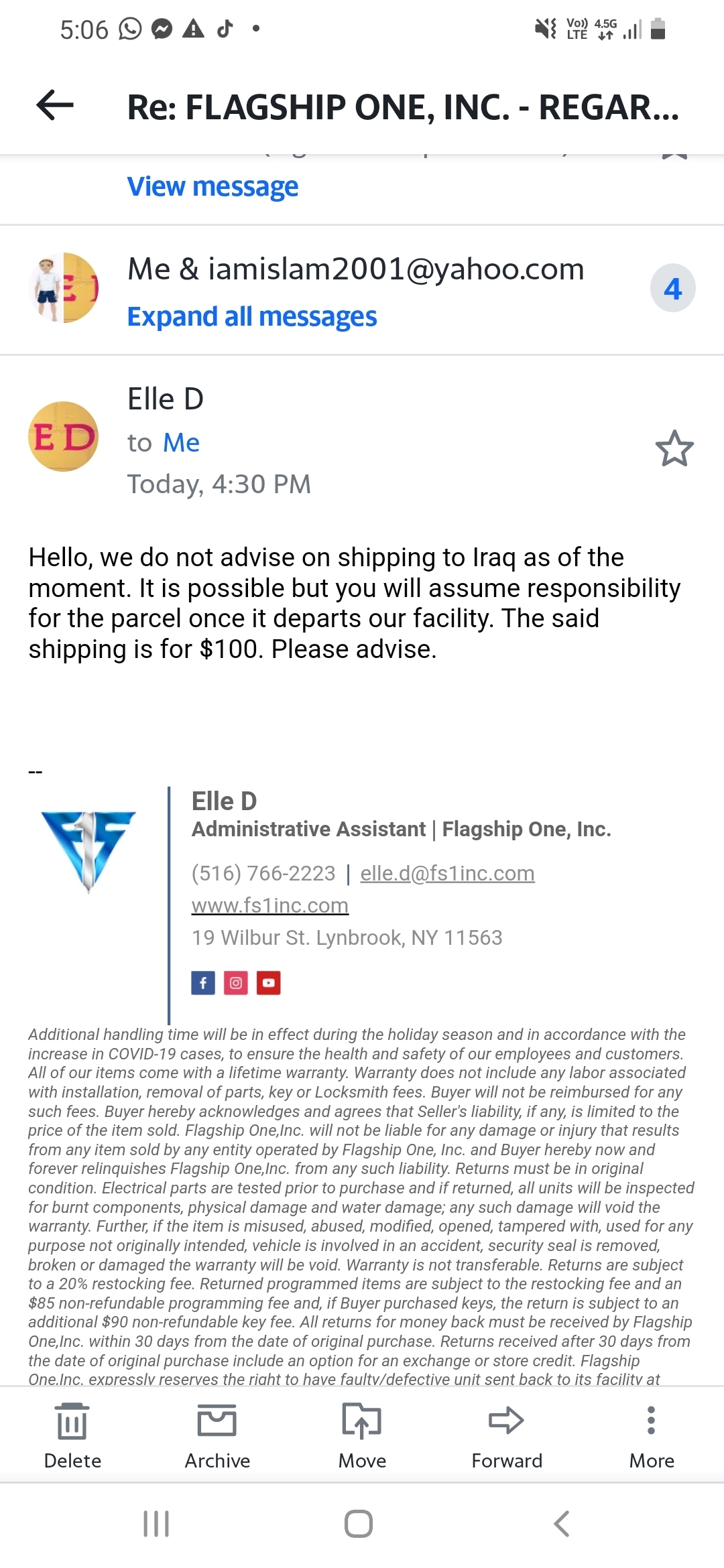This screenshot has width=724, height=1568.
Task: Go back from the email thread
Action: point(55,105)
